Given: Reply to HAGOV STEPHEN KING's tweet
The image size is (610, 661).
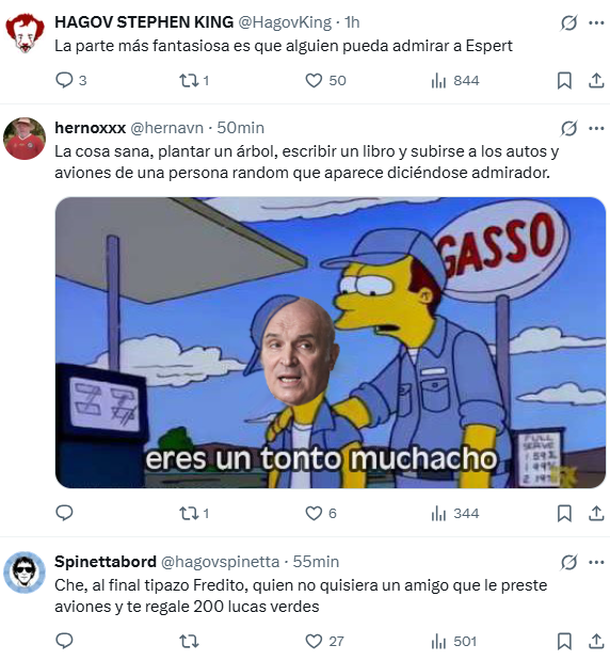Looking at the screenshot, I should click(x=64, y=80).
